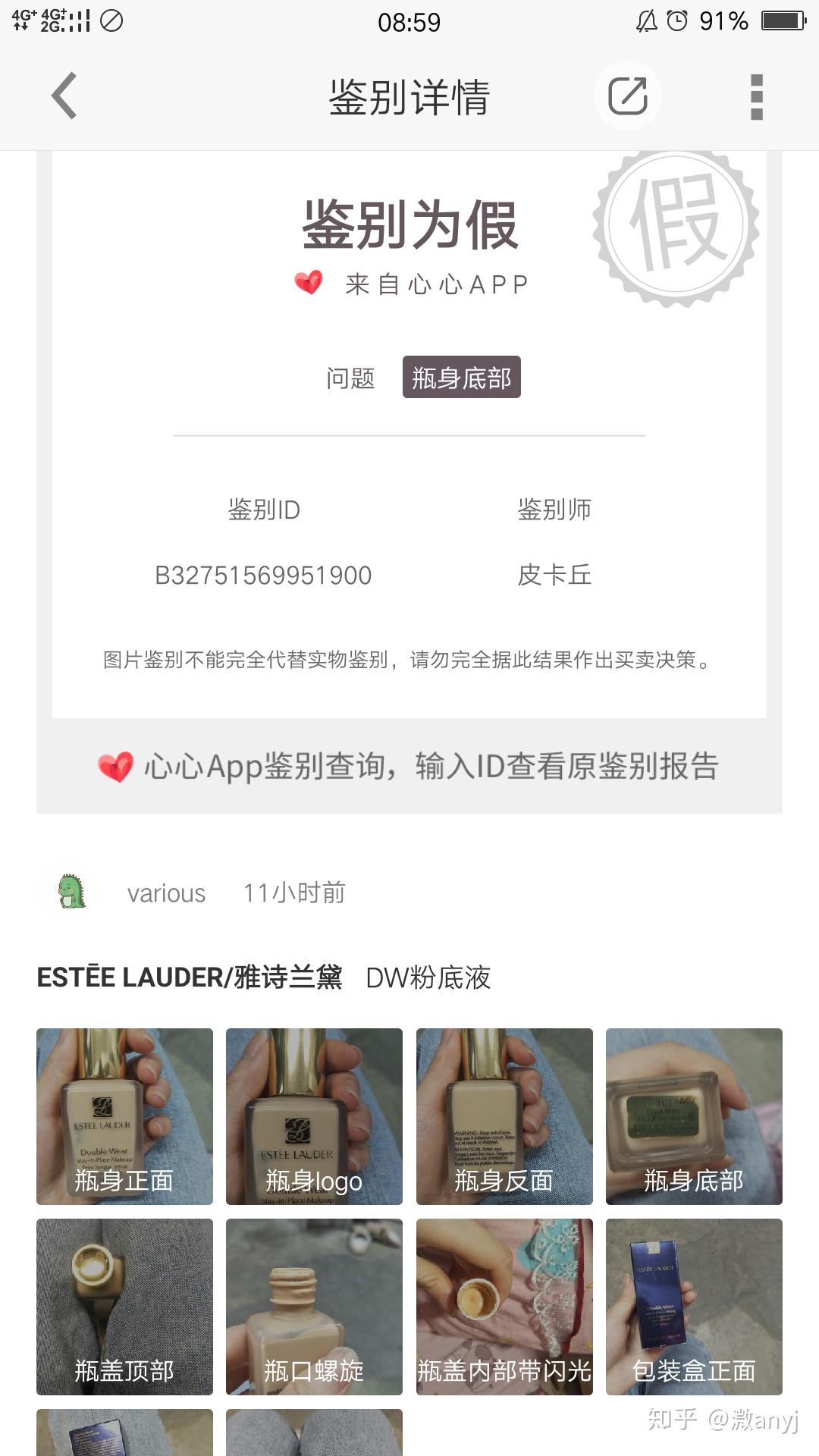Open the 心心App鉴别查询 banner
This screenshot has width=819, height=1456.
pos(409,767)
